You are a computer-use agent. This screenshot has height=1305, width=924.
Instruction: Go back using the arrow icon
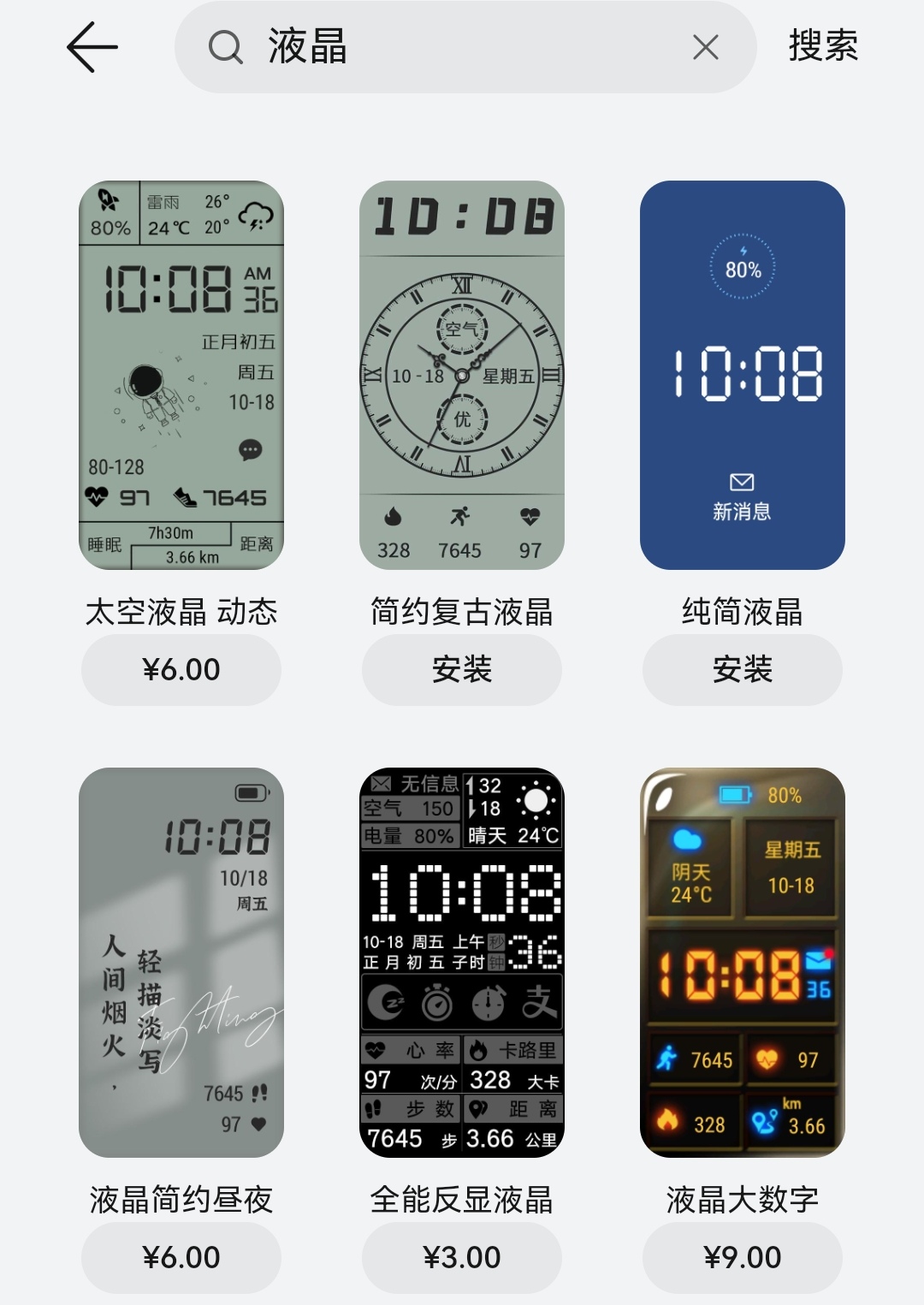(x=92, y=47)
